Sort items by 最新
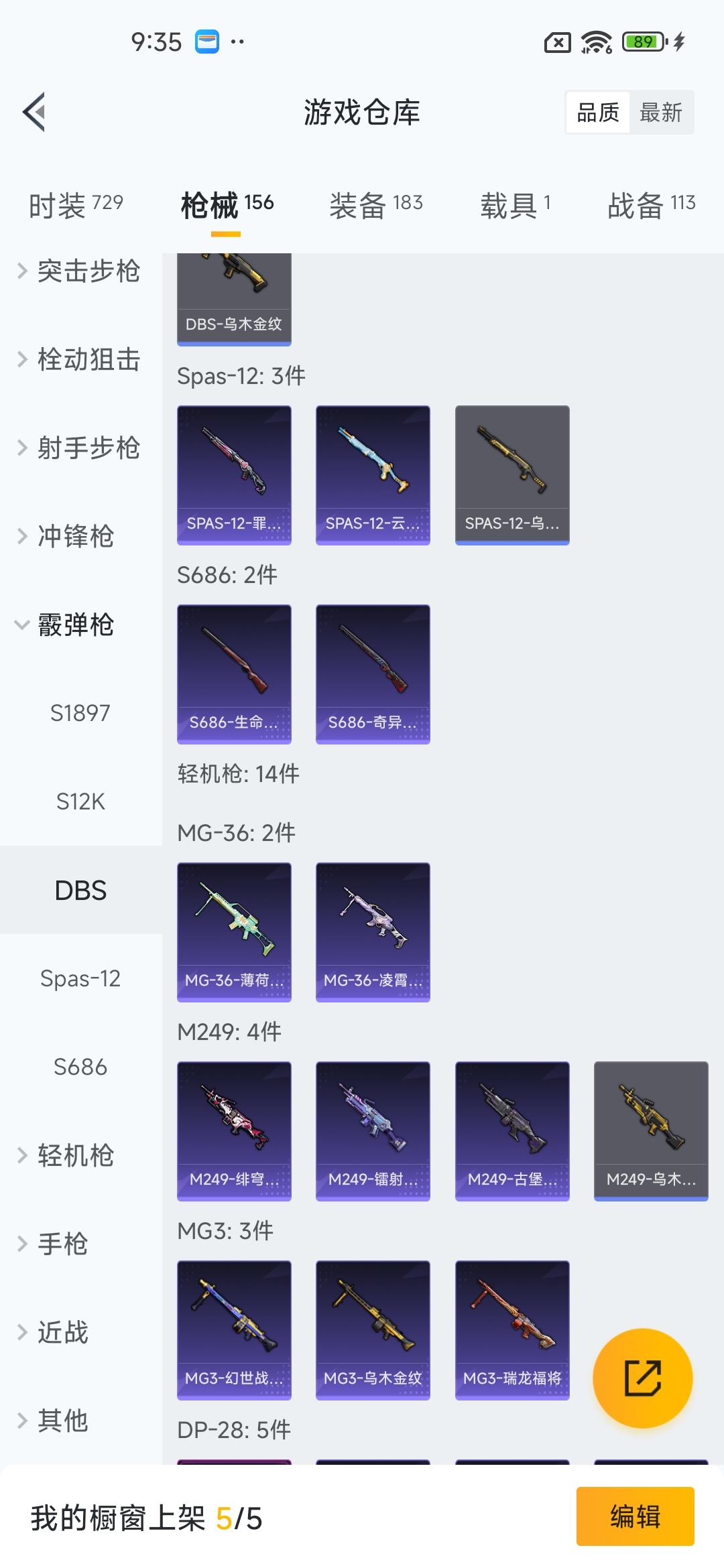The width and height of the screenshot is (724, 1568). pos(660,113)
